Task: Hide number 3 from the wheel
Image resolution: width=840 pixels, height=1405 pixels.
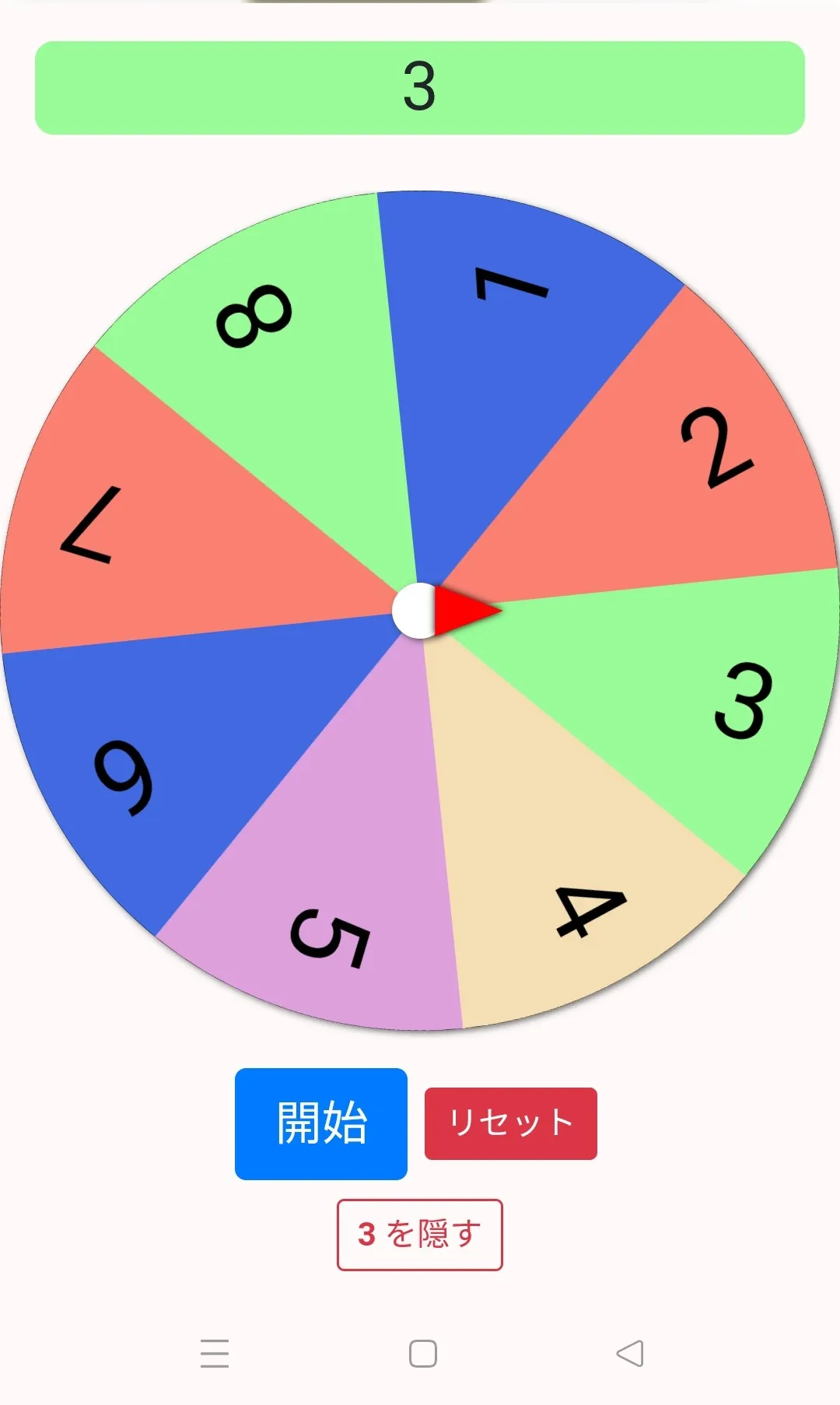Action: [419, 1235]
